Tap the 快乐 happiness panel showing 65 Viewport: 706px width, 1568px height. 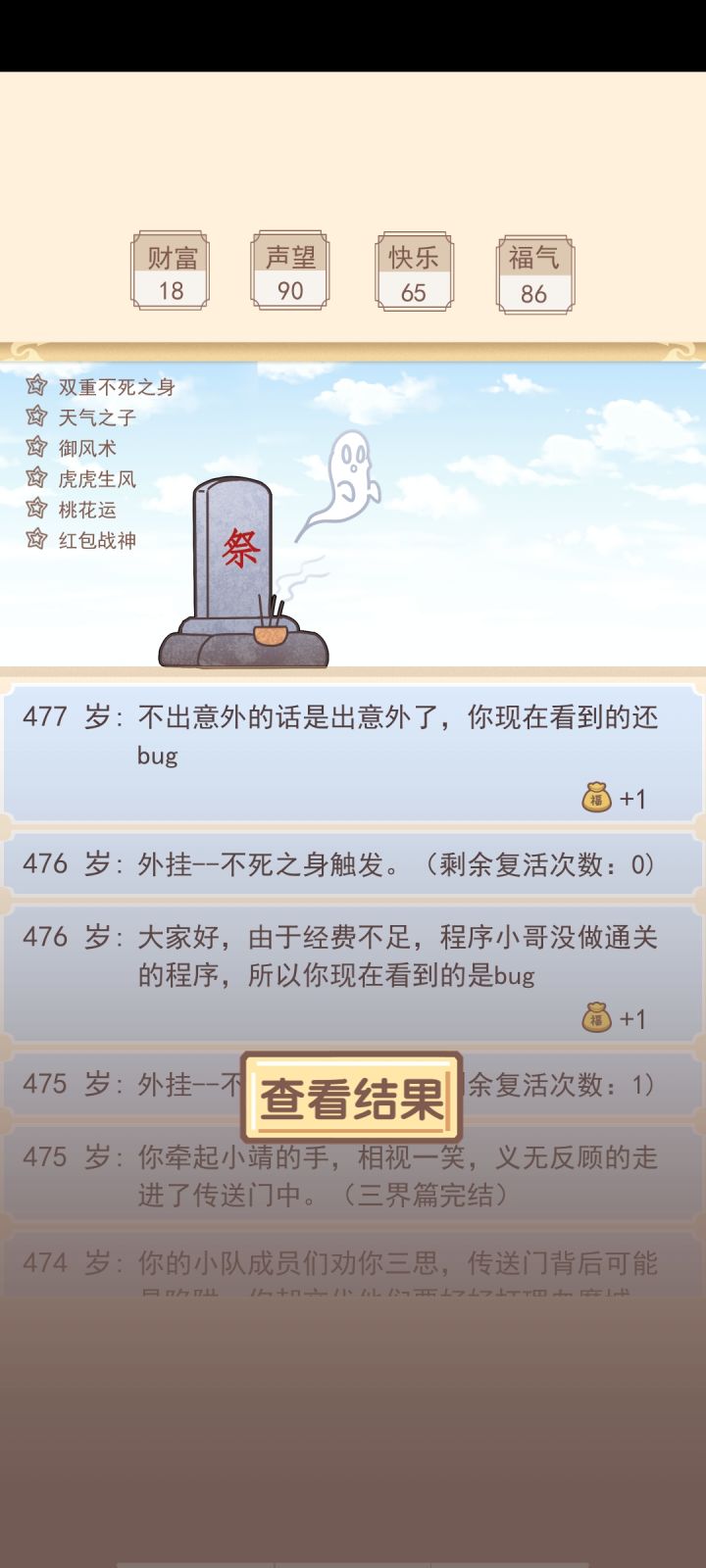[413, 271]
